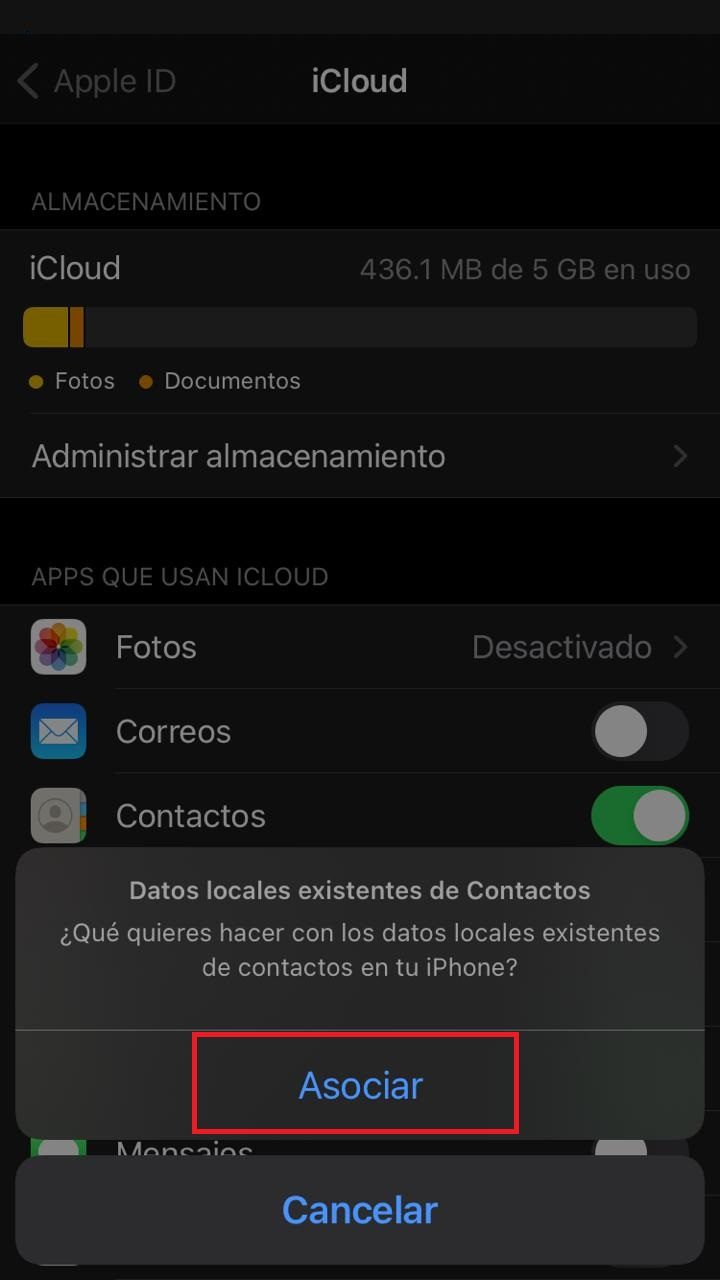Choose Asociar to merge local contacts
The height and width of the screenshot is (1280, 720).
360,1085
